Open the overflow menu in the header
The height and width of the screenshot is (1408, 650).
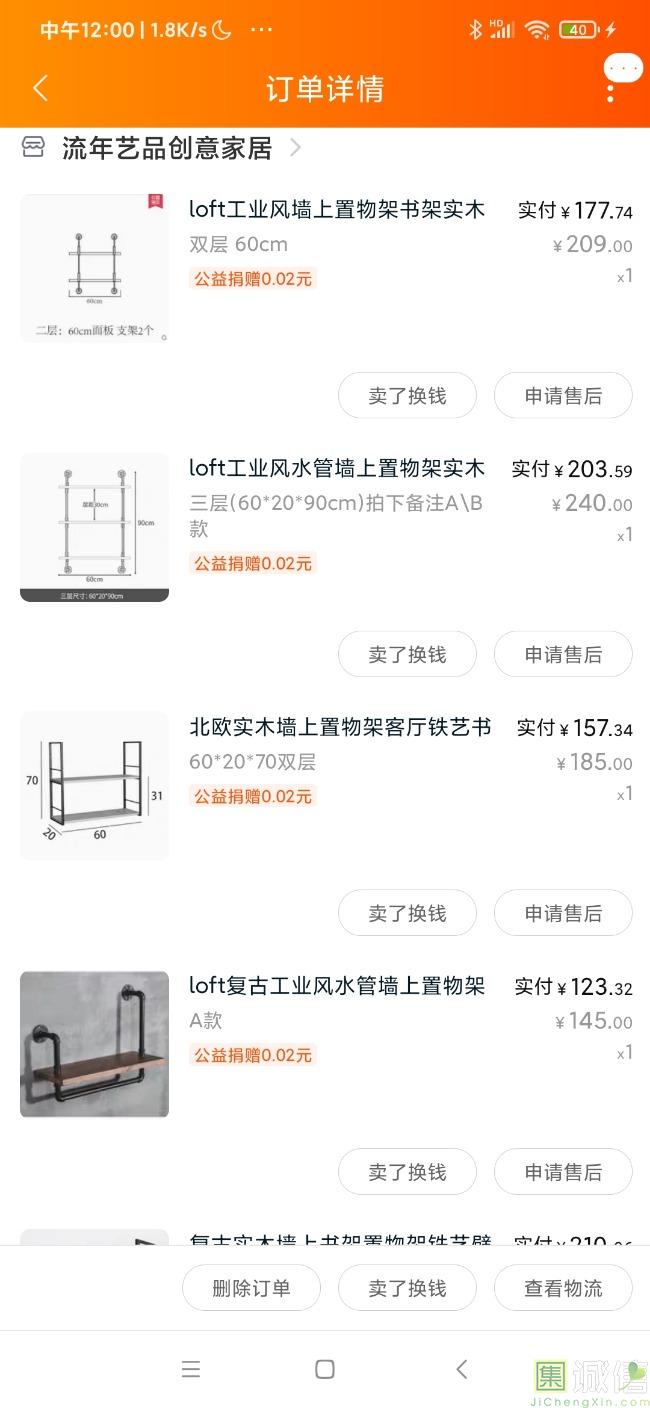(610, 88)
